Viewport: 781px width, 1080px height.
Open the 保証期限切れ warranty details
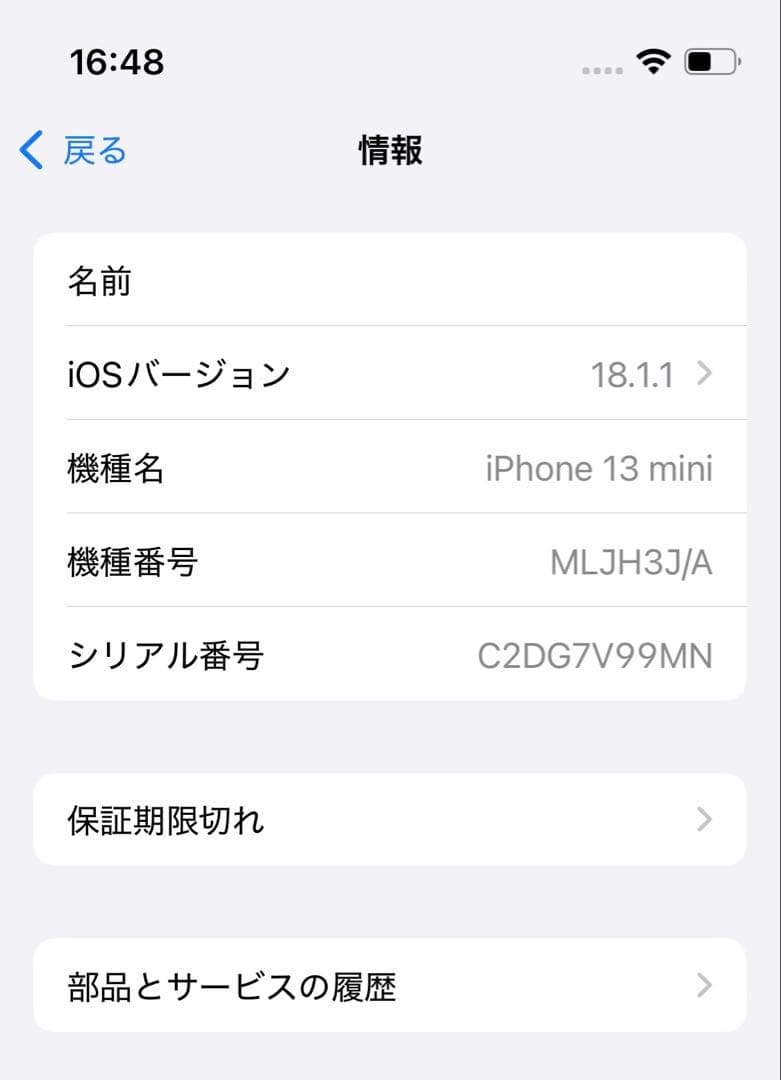click(x=390, y=819)
